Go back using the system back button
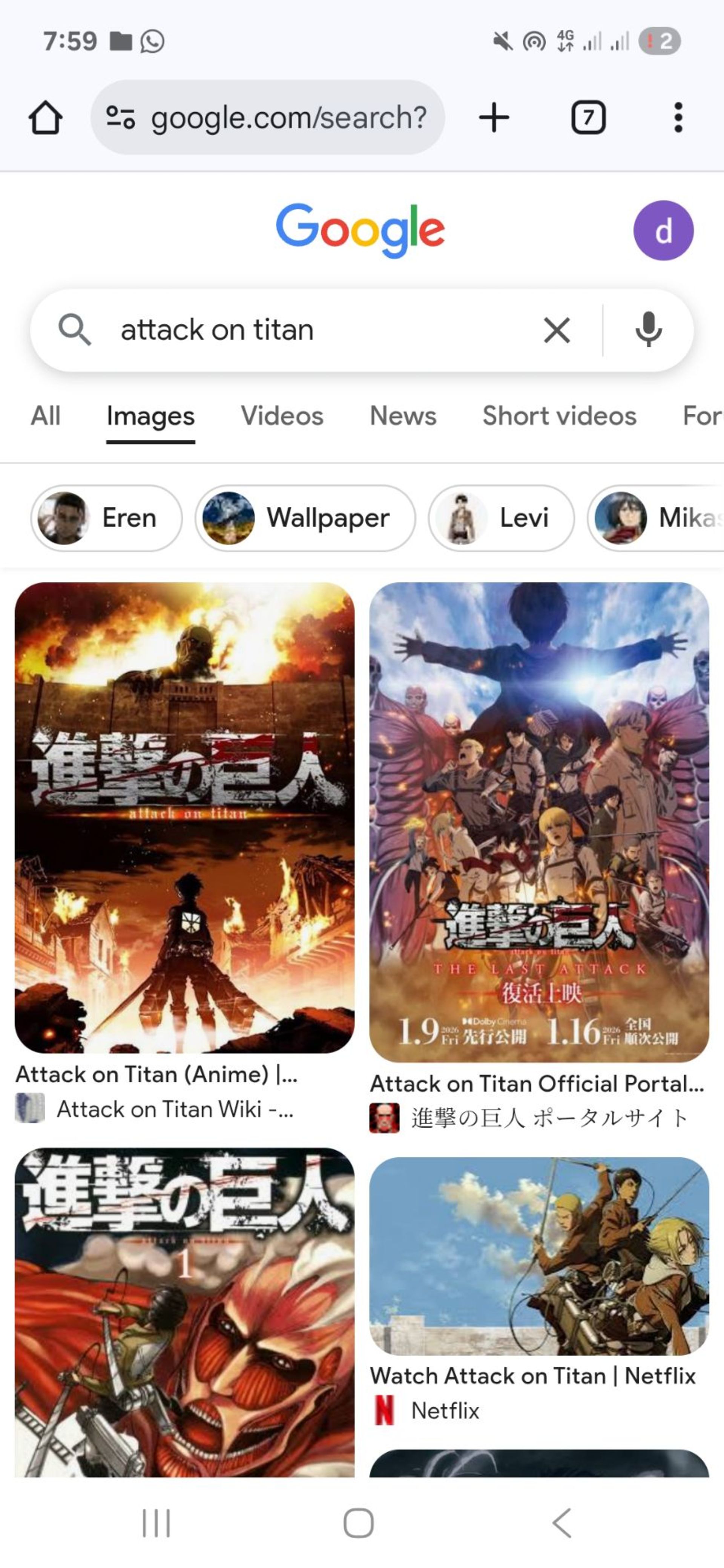 [561, 1524]
